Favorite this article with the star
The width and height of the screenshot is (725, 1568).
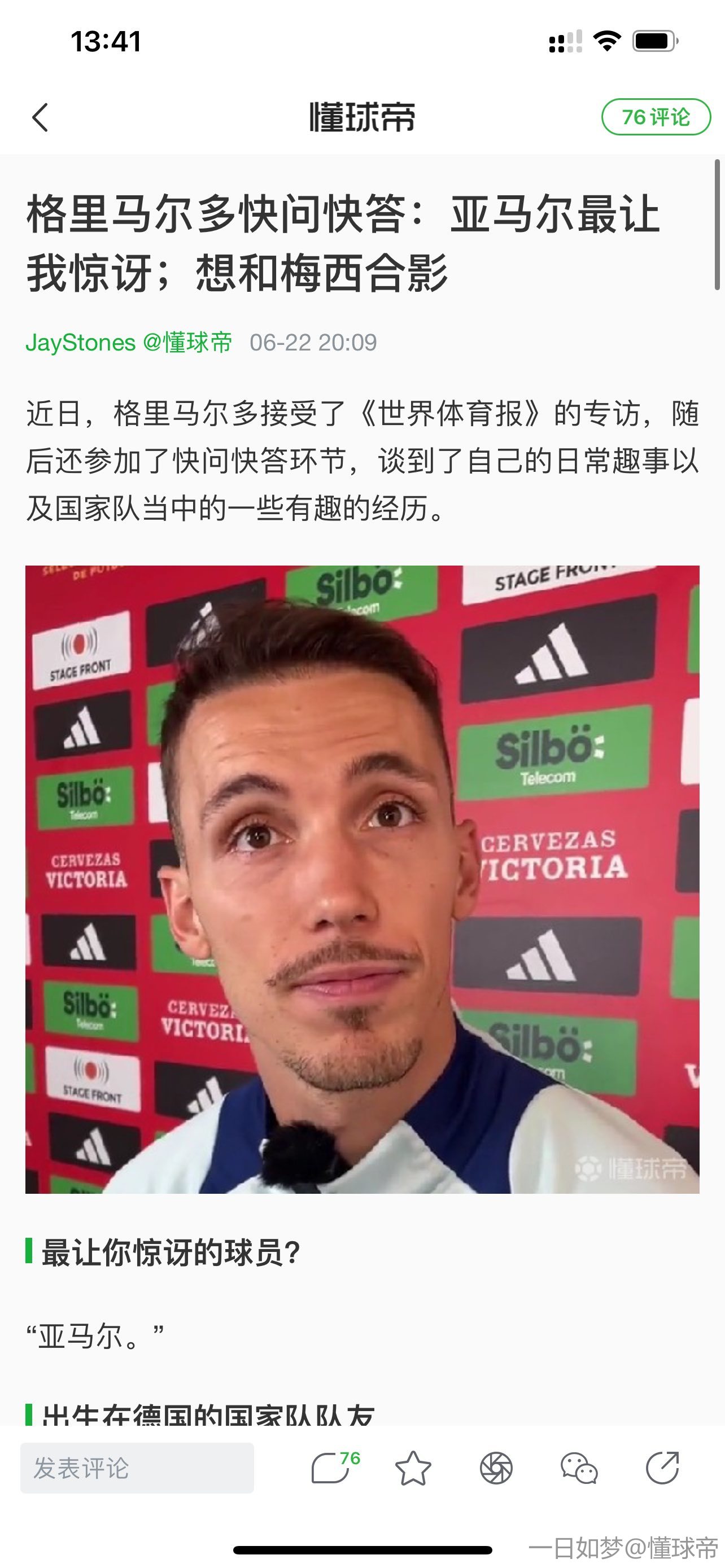(x=413, y=1468)
